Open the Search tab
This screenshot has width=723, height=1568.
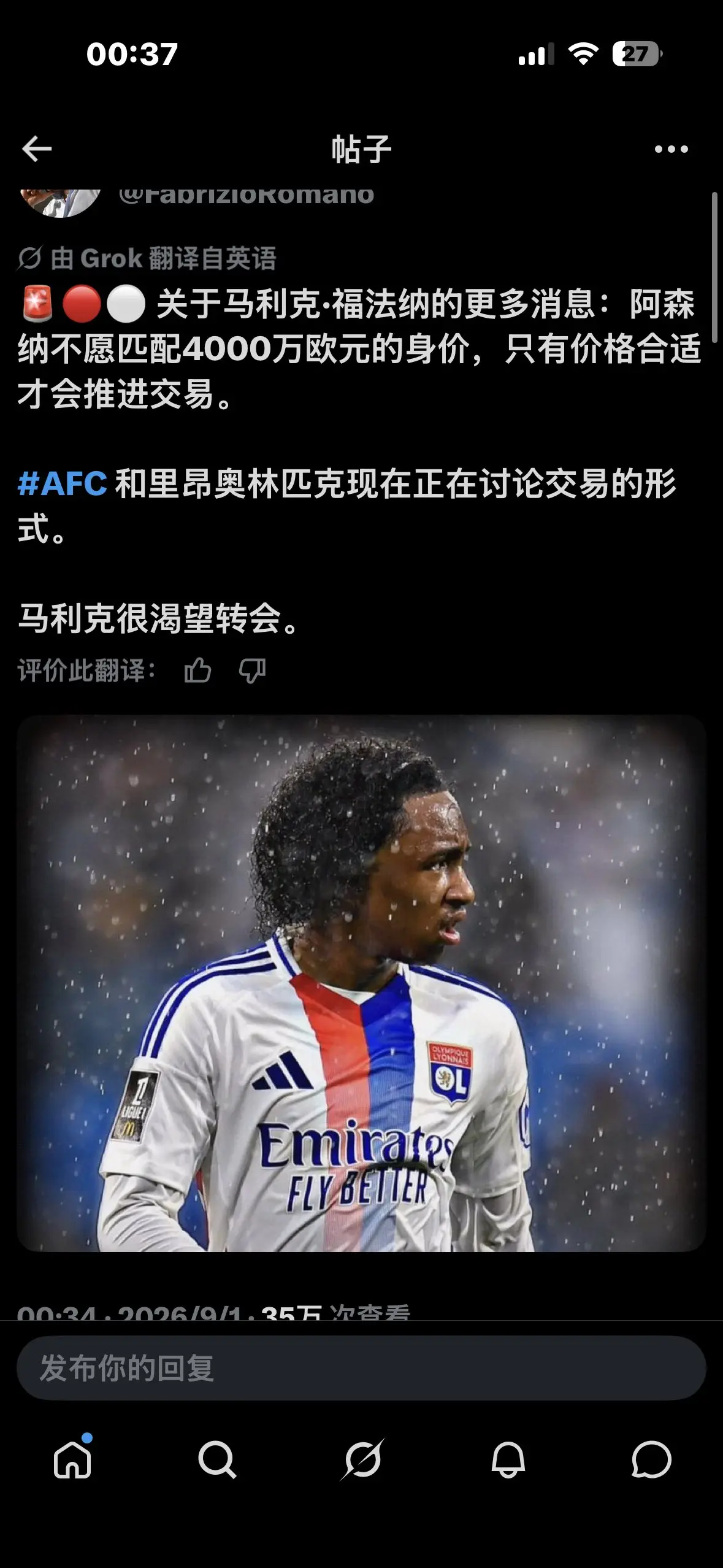point(216,1459)
